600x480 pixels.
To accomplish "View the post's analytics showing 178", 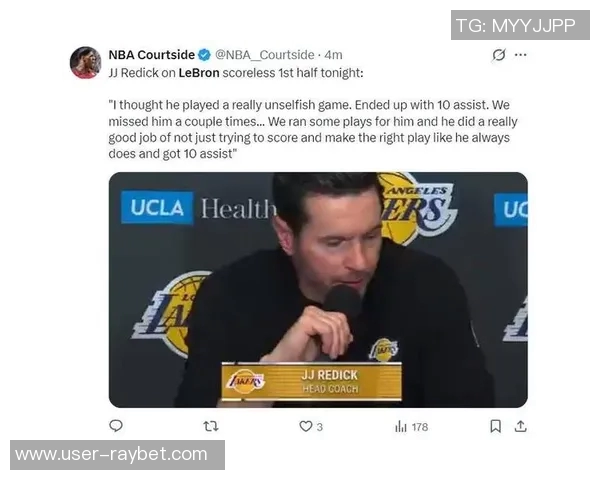I will point(411,426).
